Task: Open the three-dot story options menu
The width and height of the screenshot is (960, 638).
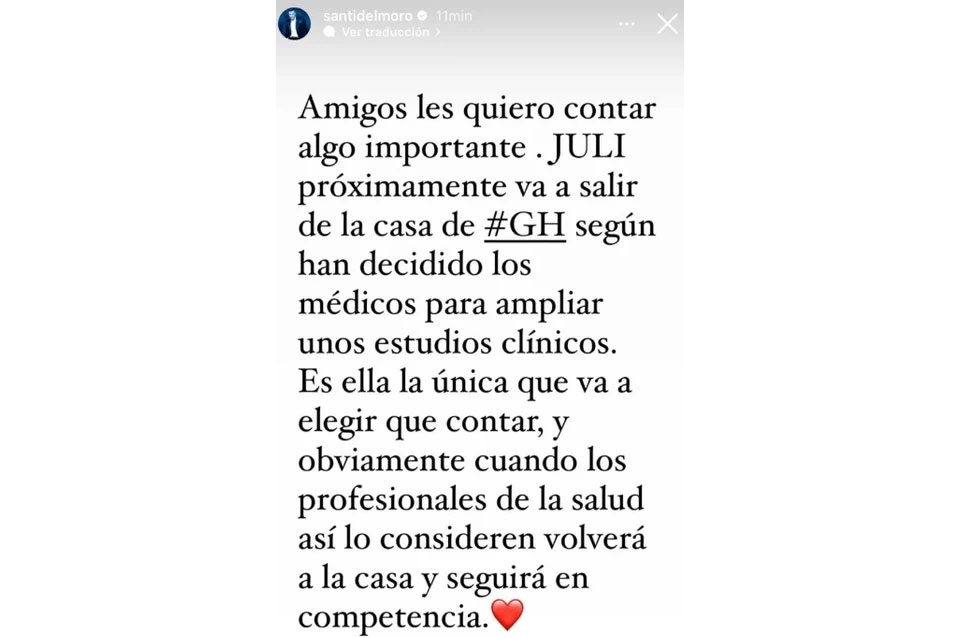Action: 628,23
